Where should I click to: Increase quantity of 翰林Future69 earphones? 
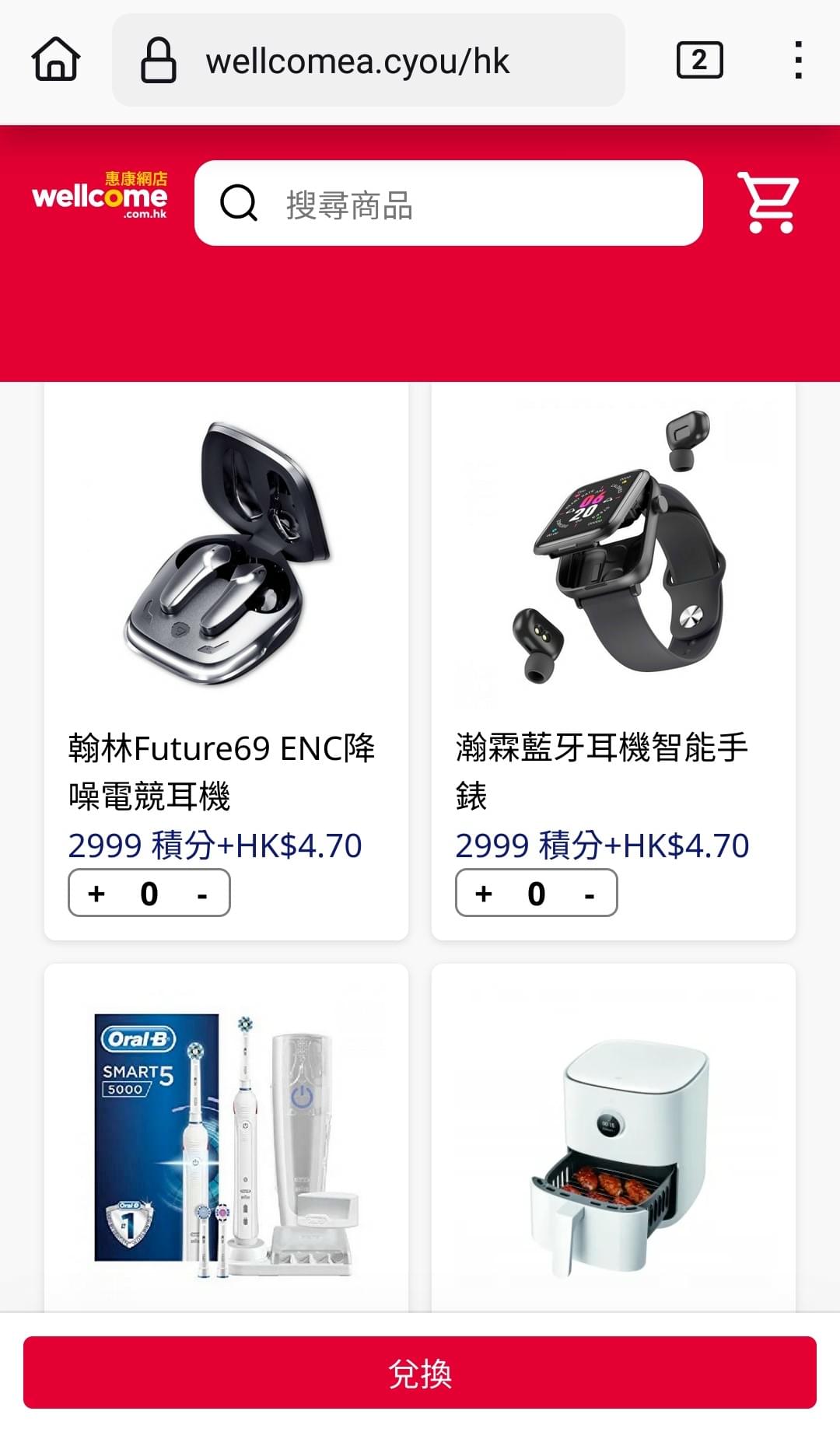tap(96, 893)
